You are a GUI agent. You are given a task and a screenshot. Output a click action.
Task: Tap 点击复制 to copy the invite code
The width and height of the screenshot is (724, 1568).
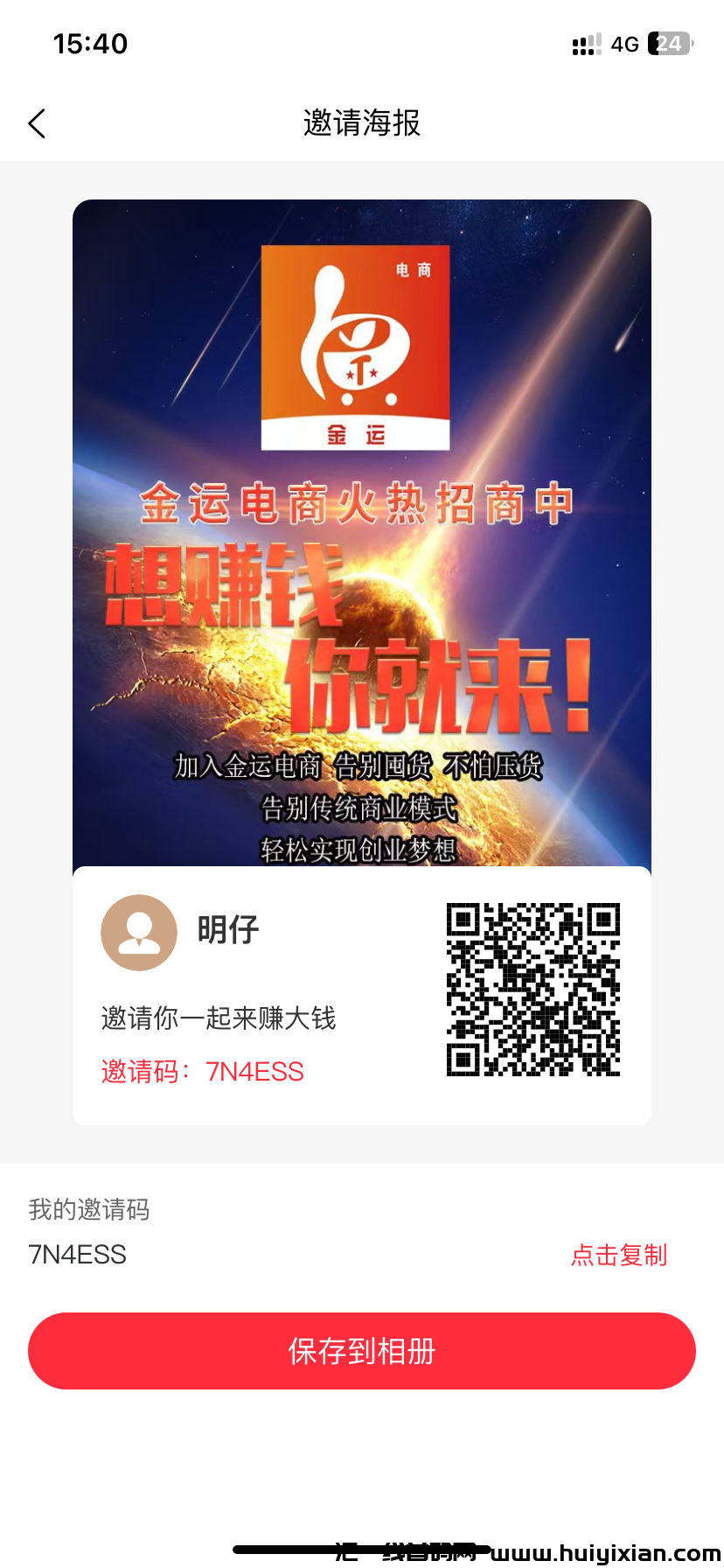(x=618, y=1255)
